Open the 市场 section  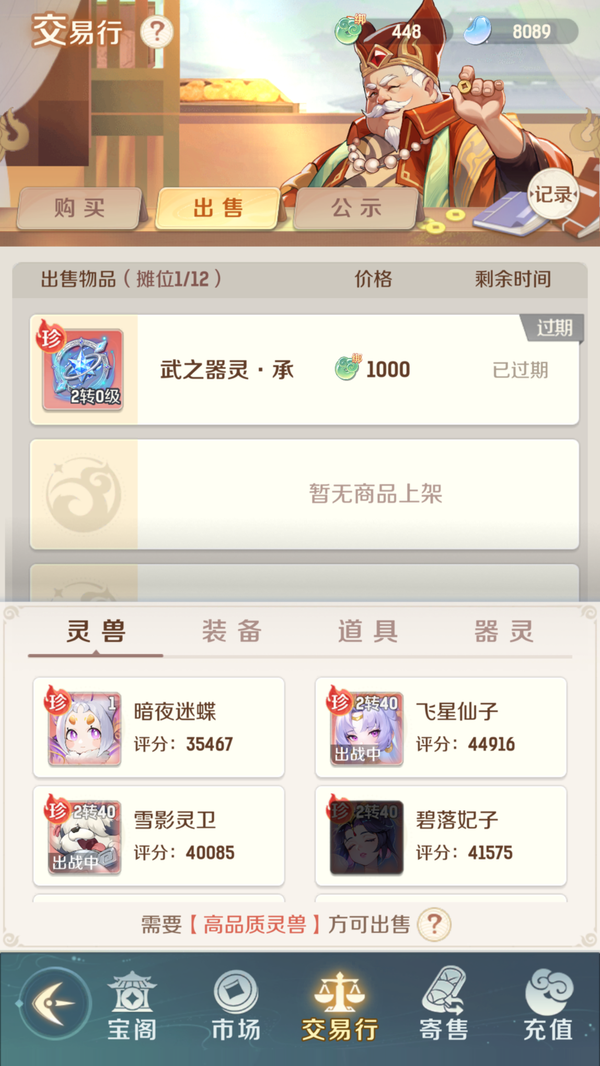[236, 1007]
